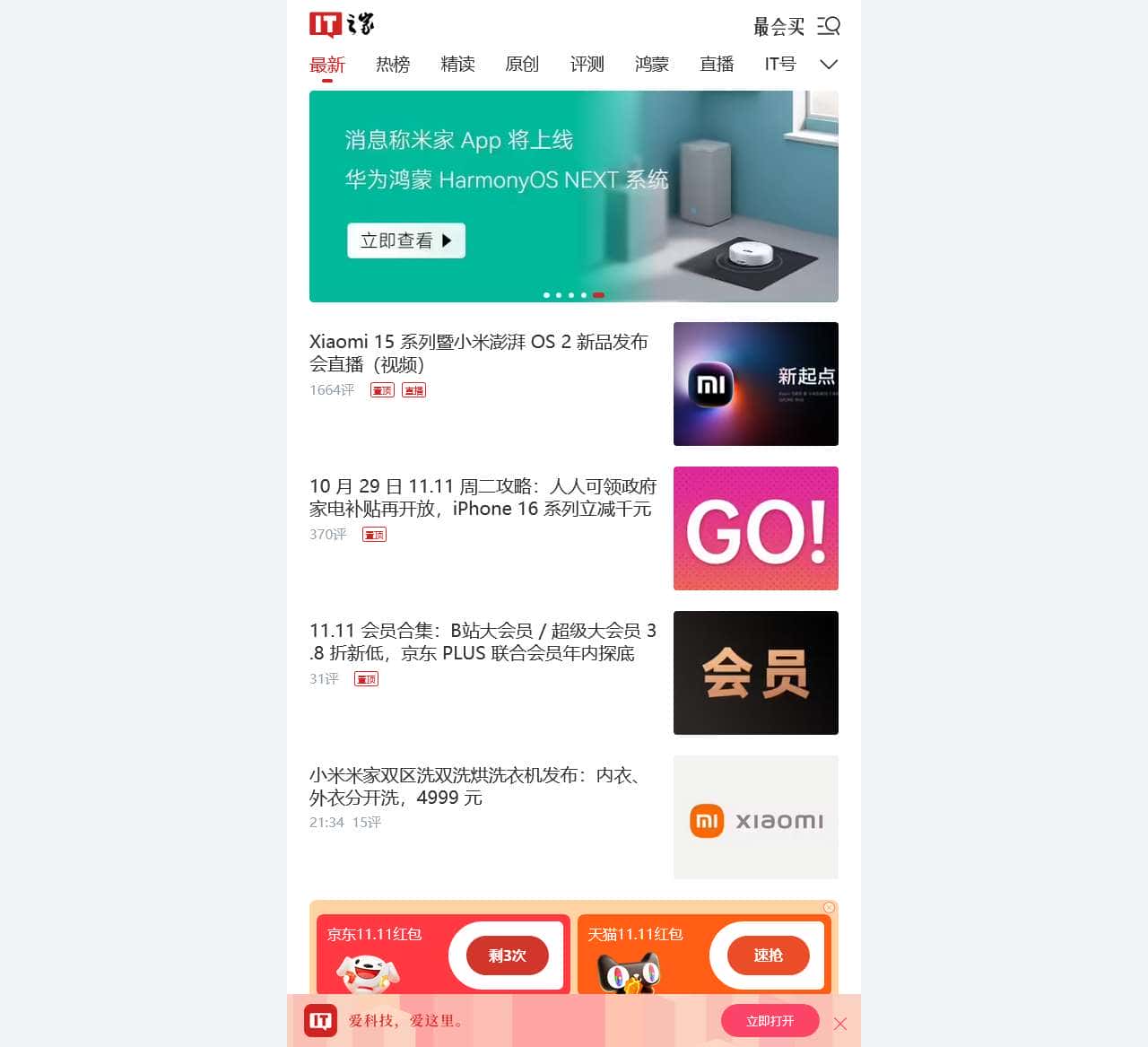This screenshot has width=1148, height=1047.
Task: Open the search menu icon
Action: click(x=829, y=26)
